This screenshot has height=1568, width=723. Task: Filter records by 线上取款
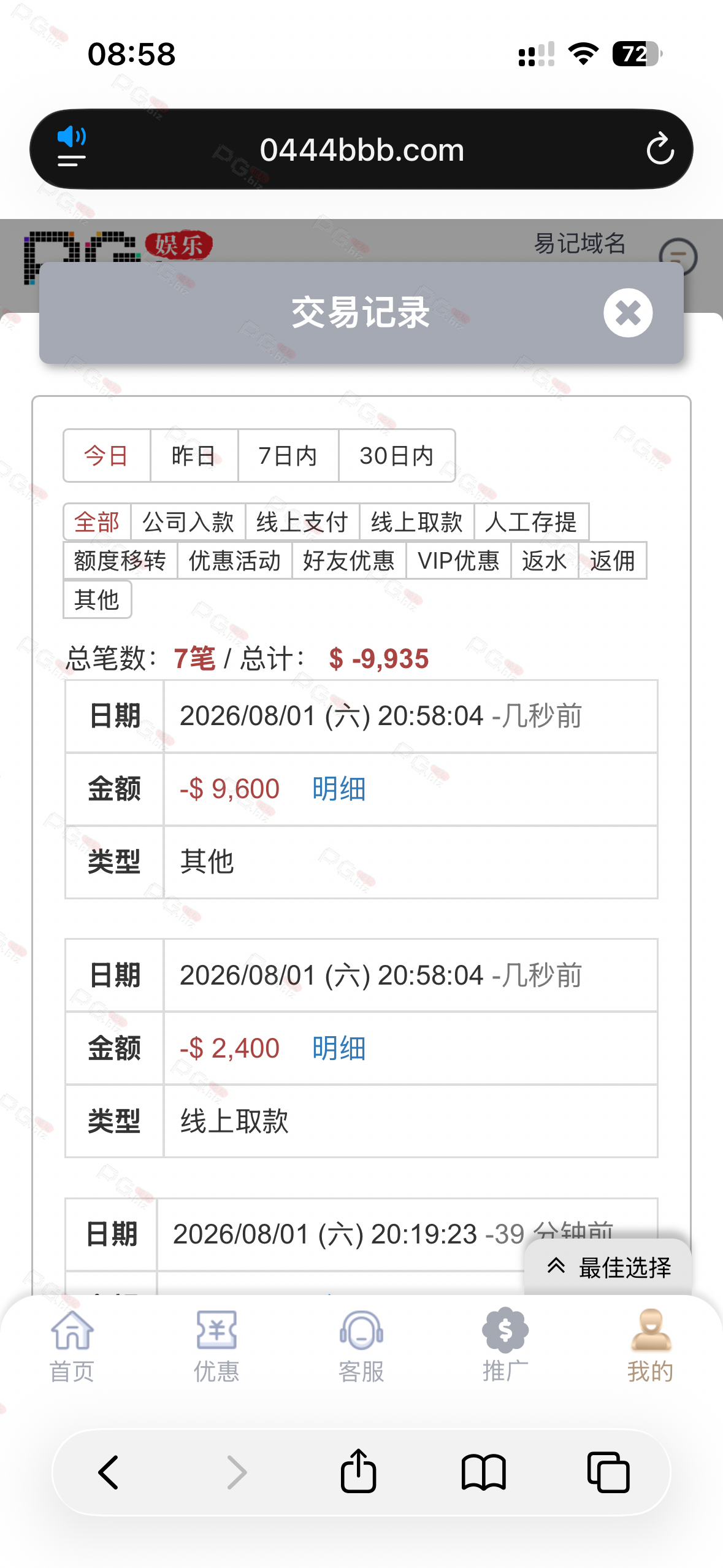(x=417, y=522)
